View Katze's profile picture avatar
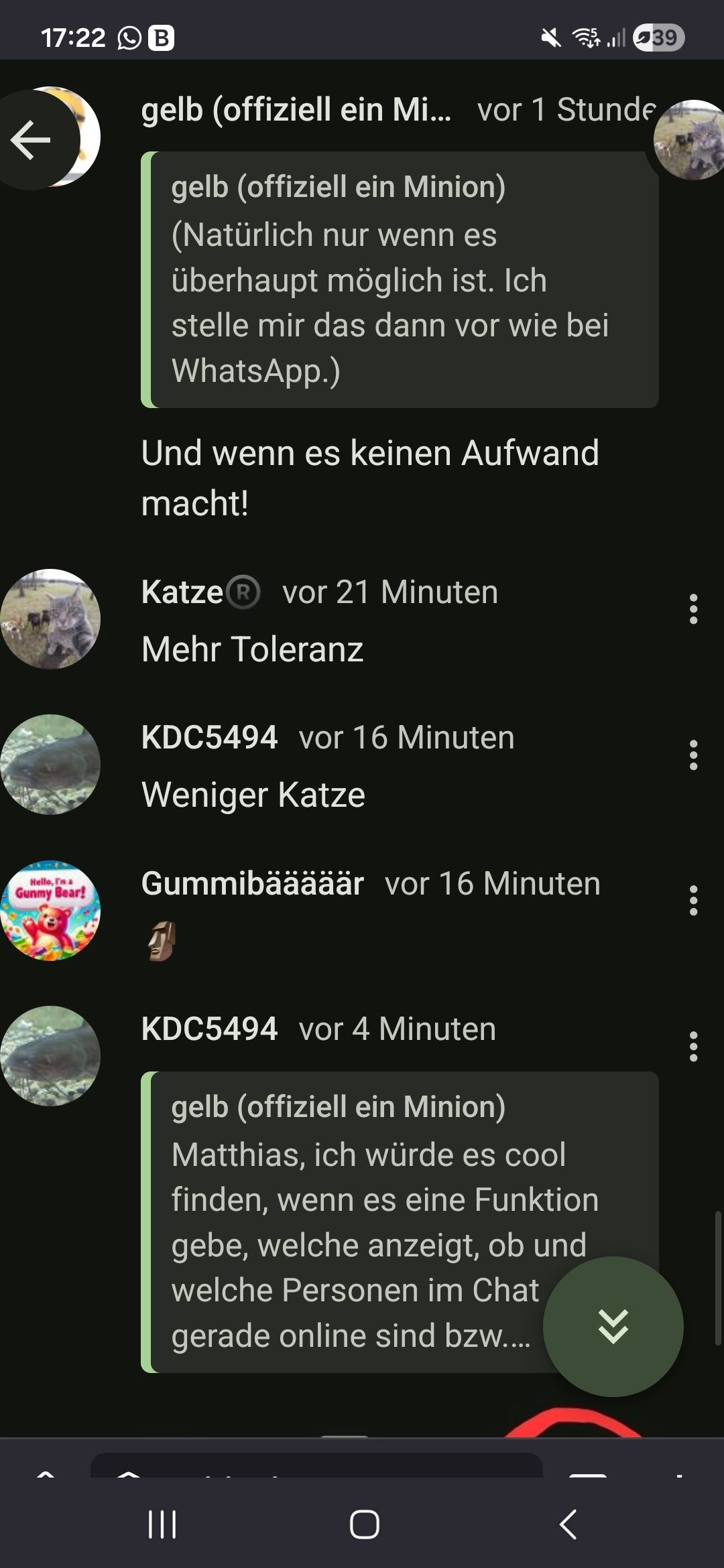The width and height of the screenshot is (724, 1568). click(50, 619)
